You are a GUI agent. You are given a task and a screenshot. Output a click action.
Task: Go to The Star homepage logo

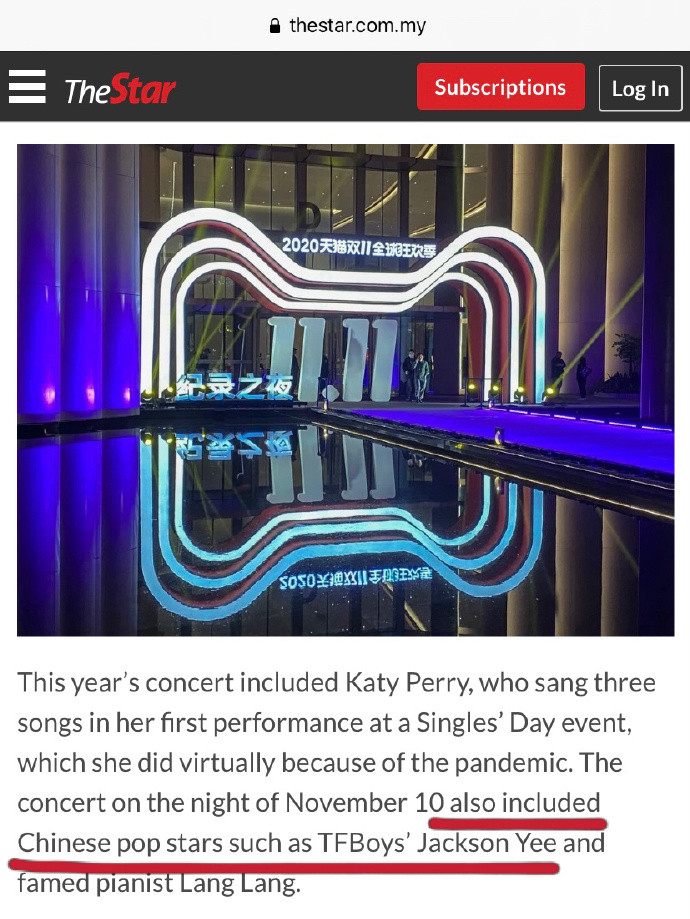click(120, 90)
